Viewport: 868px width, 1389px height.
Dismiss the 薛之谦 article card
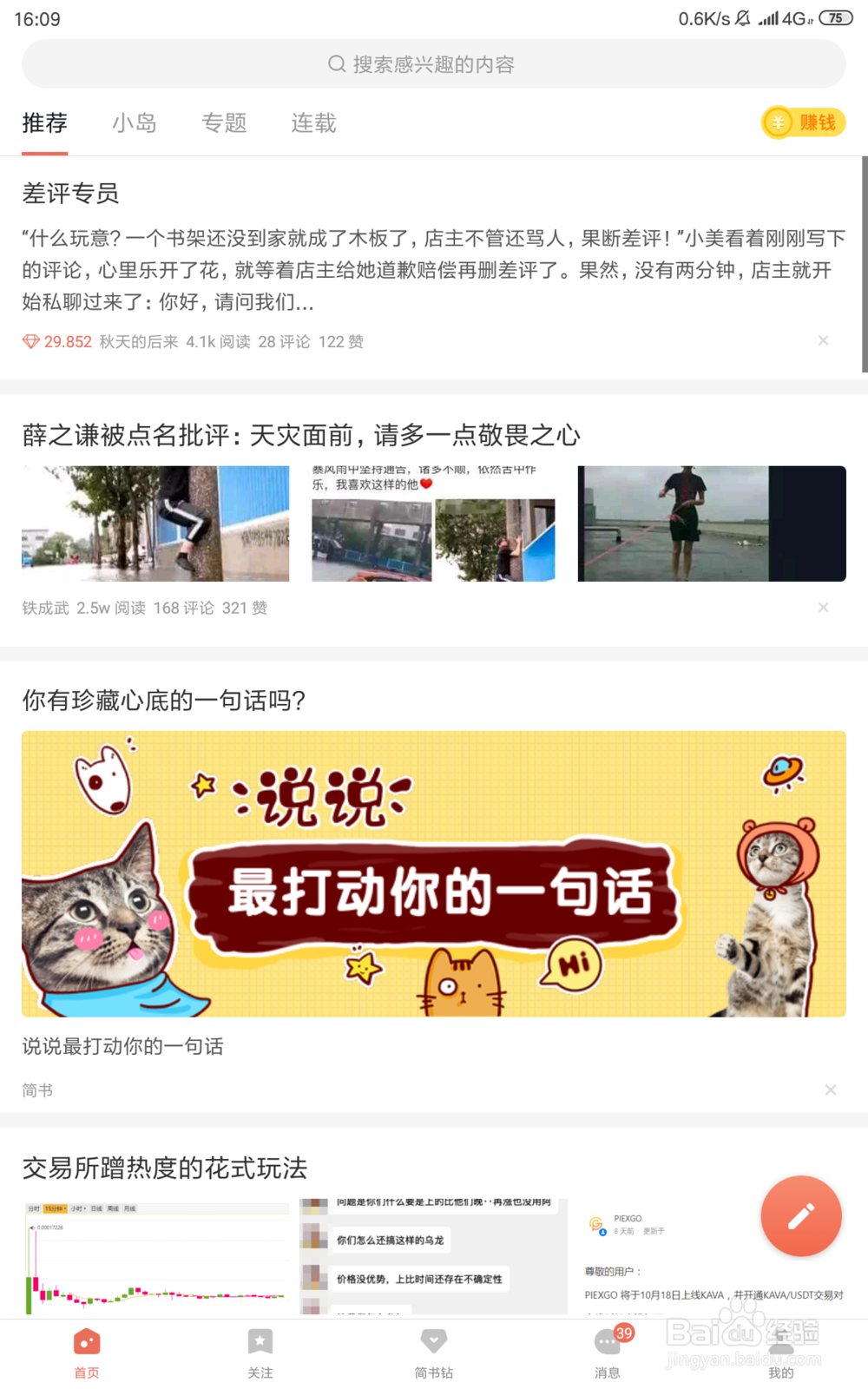824,608
